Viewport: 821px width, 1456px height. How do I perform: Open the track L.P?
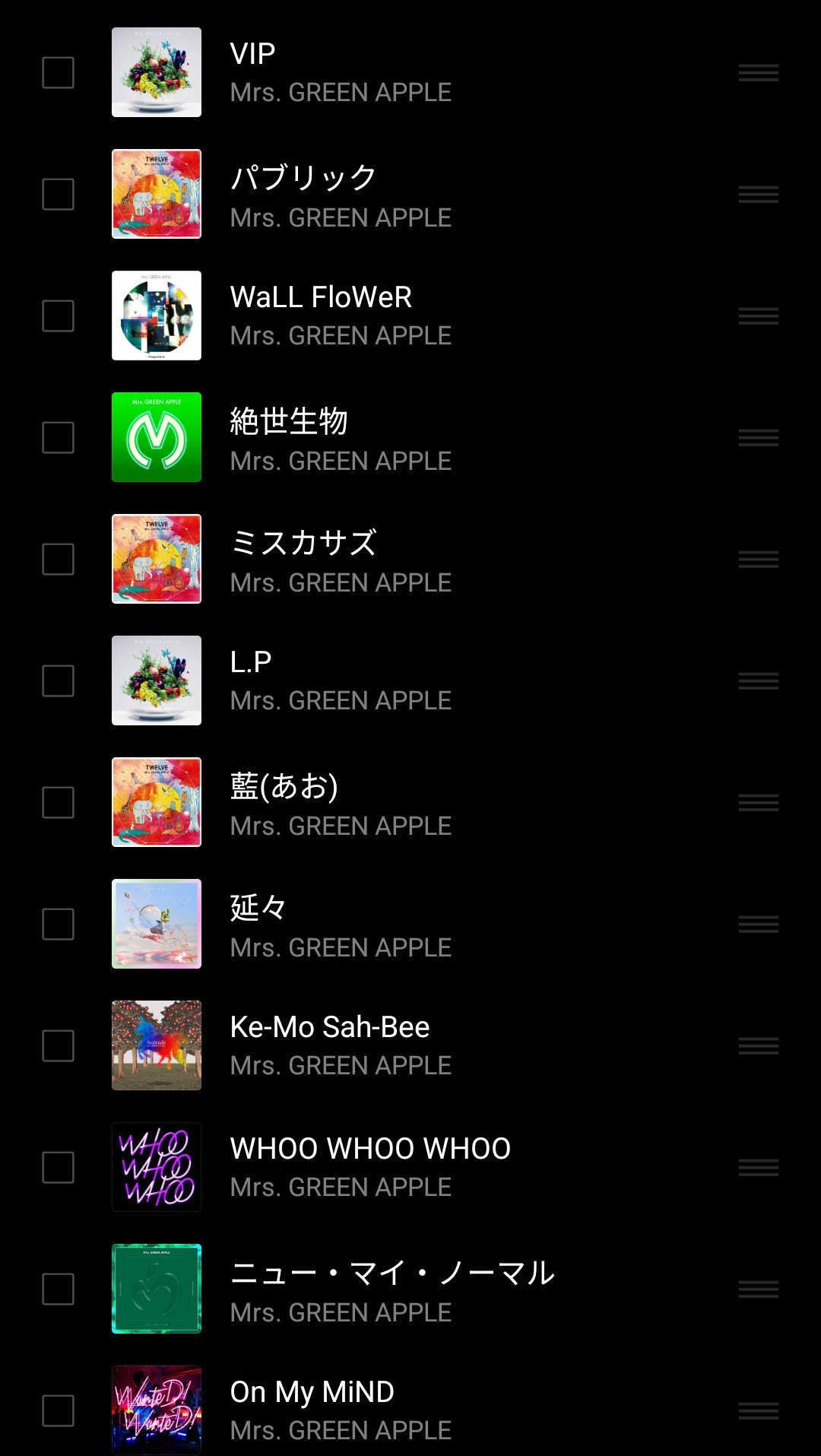tap(251, 663)
